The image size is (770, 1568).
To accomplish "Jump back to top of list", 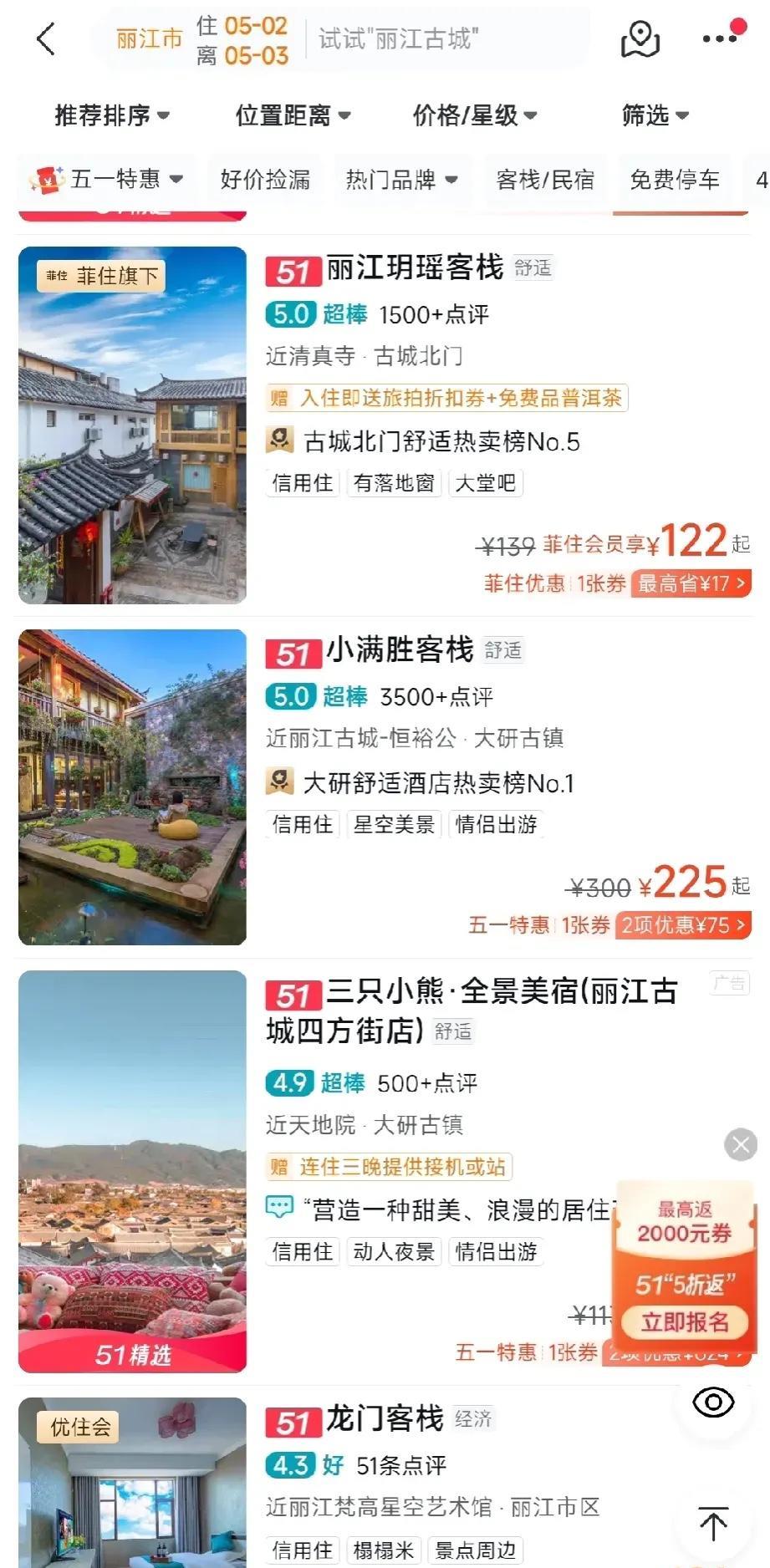I will click(x=713, y=1524).
